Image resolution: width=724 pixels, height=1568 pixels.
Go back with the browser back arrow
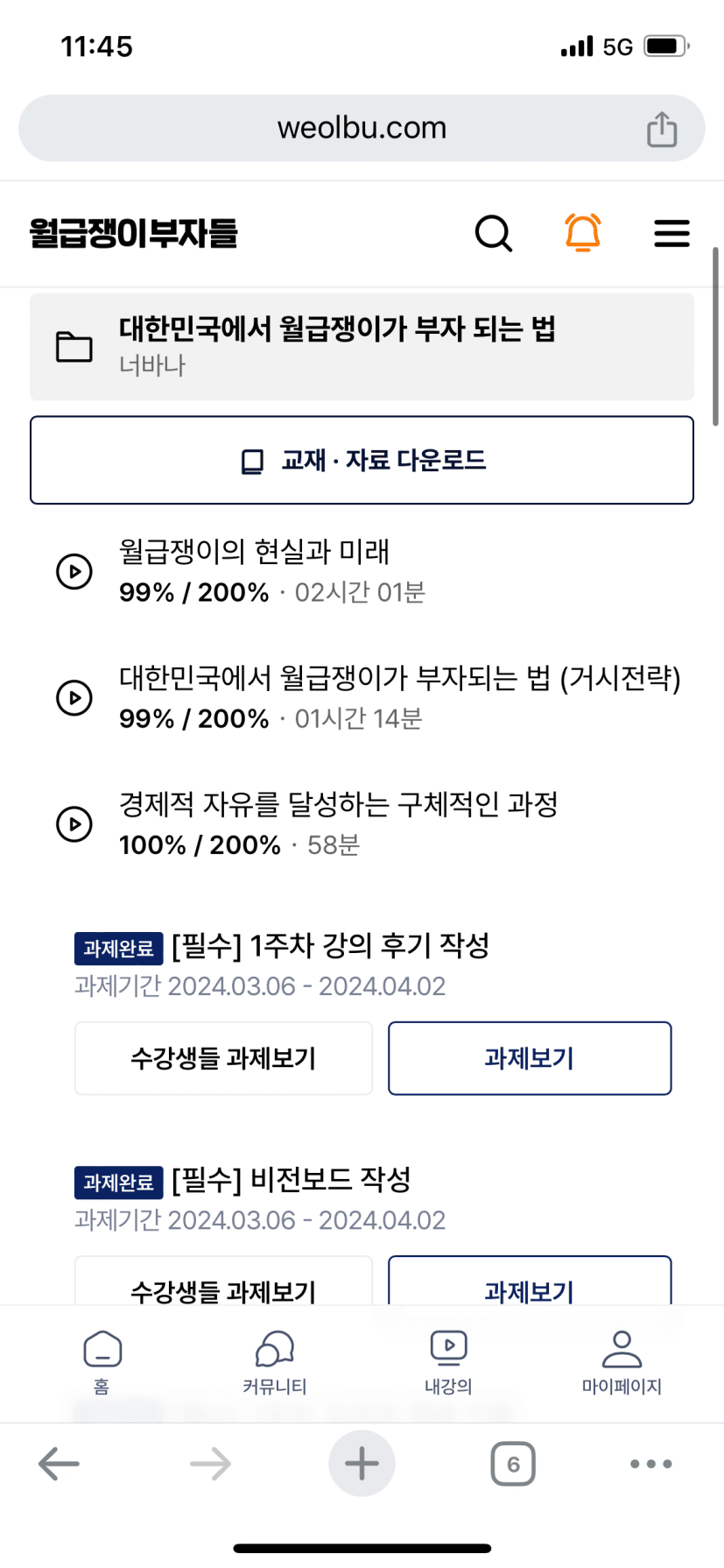60,1463
